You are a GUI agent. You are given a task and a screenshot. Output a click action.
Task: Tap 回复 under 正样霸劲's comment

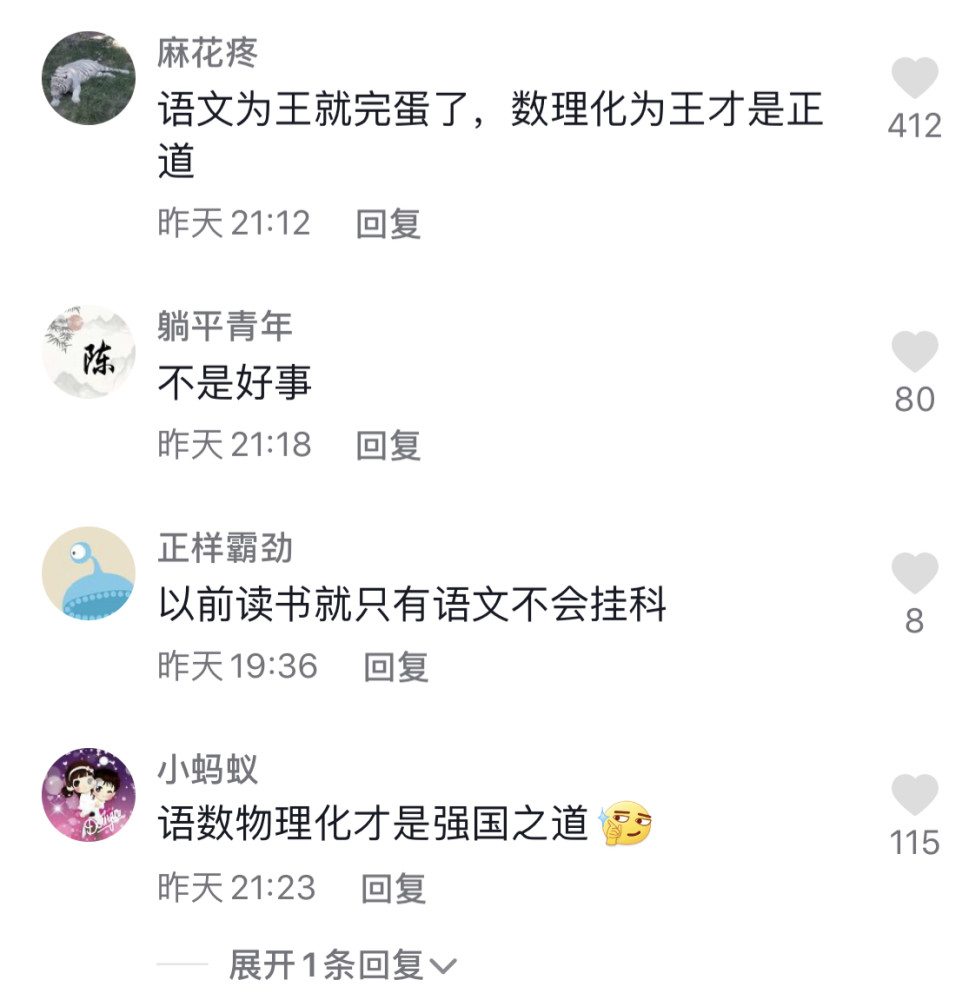pos(395,666)
